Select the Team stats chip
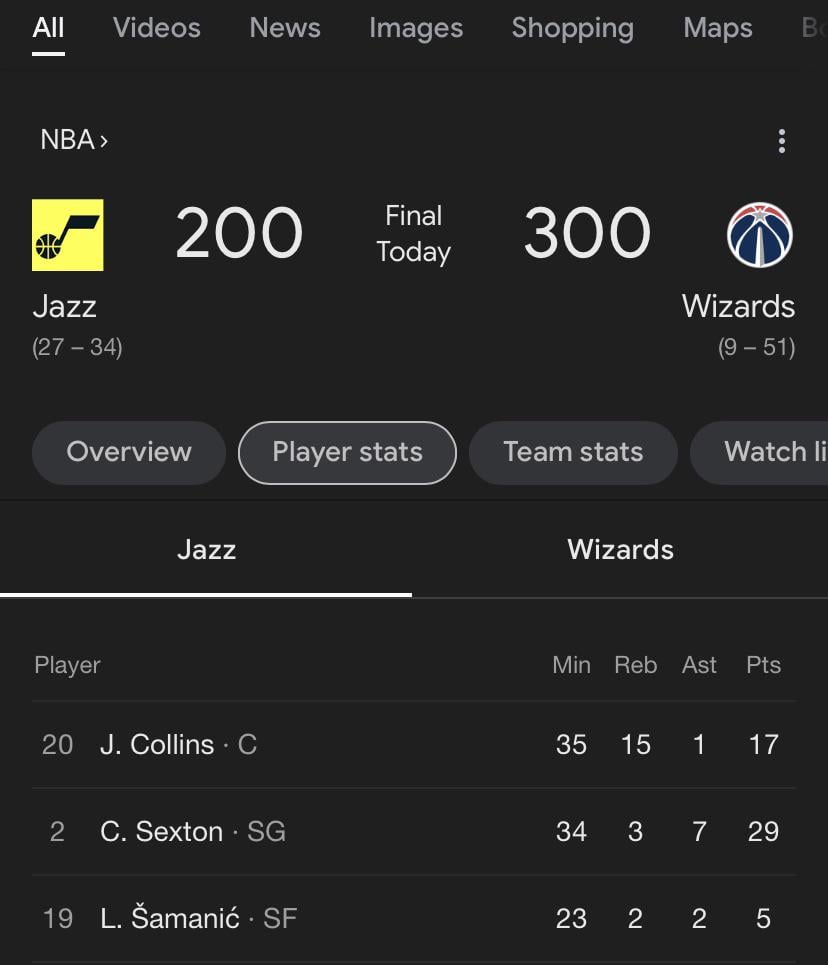Image resolution: width=828 pixels, height=965 pixels. coord(572,452)
